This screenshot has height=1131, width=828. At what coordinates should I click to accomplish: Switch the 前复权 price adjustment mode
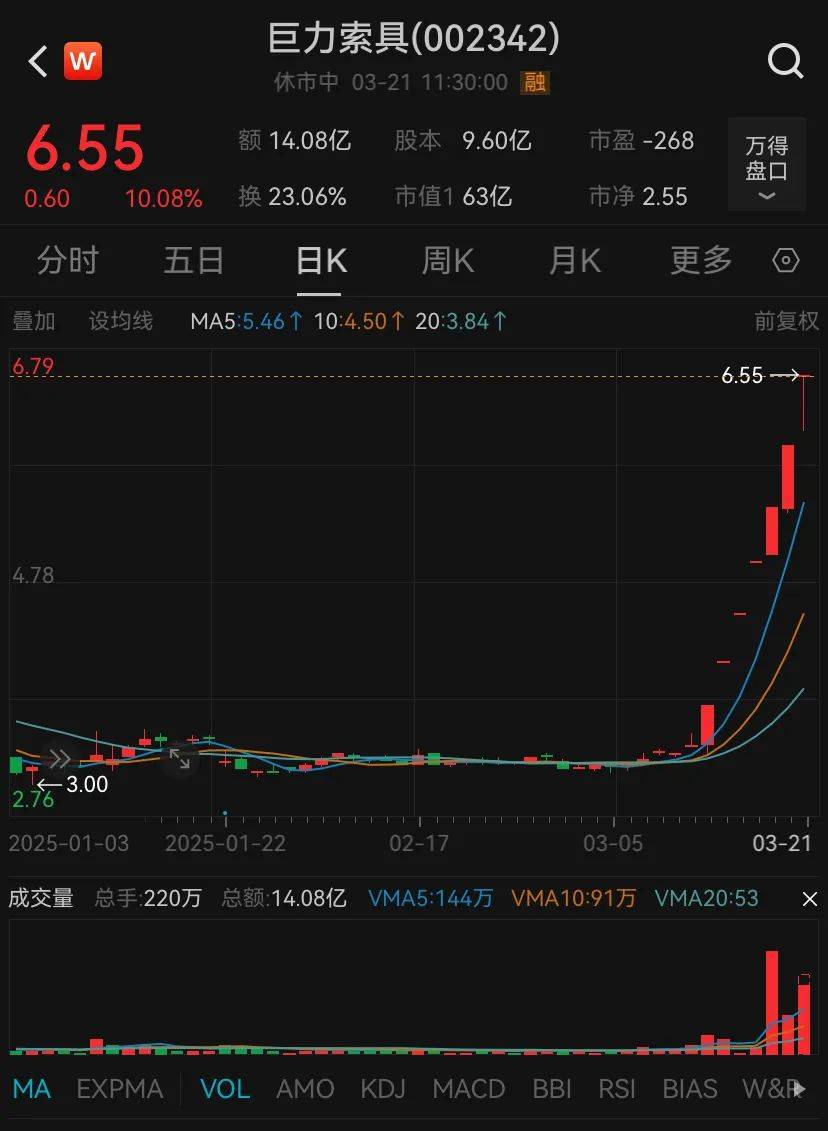click(786, 322)
